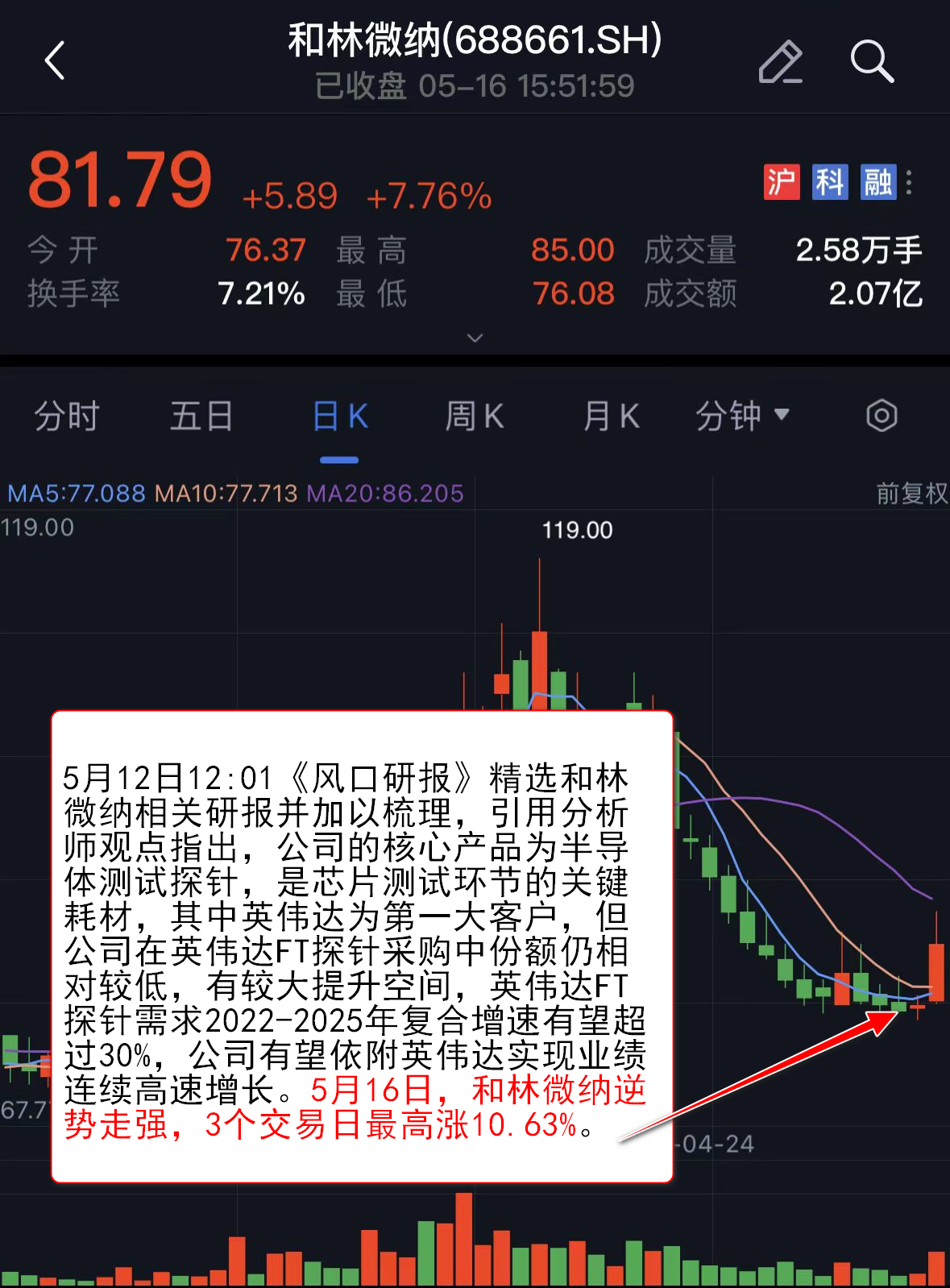Expand more quote details chevron

click(475, 338)
